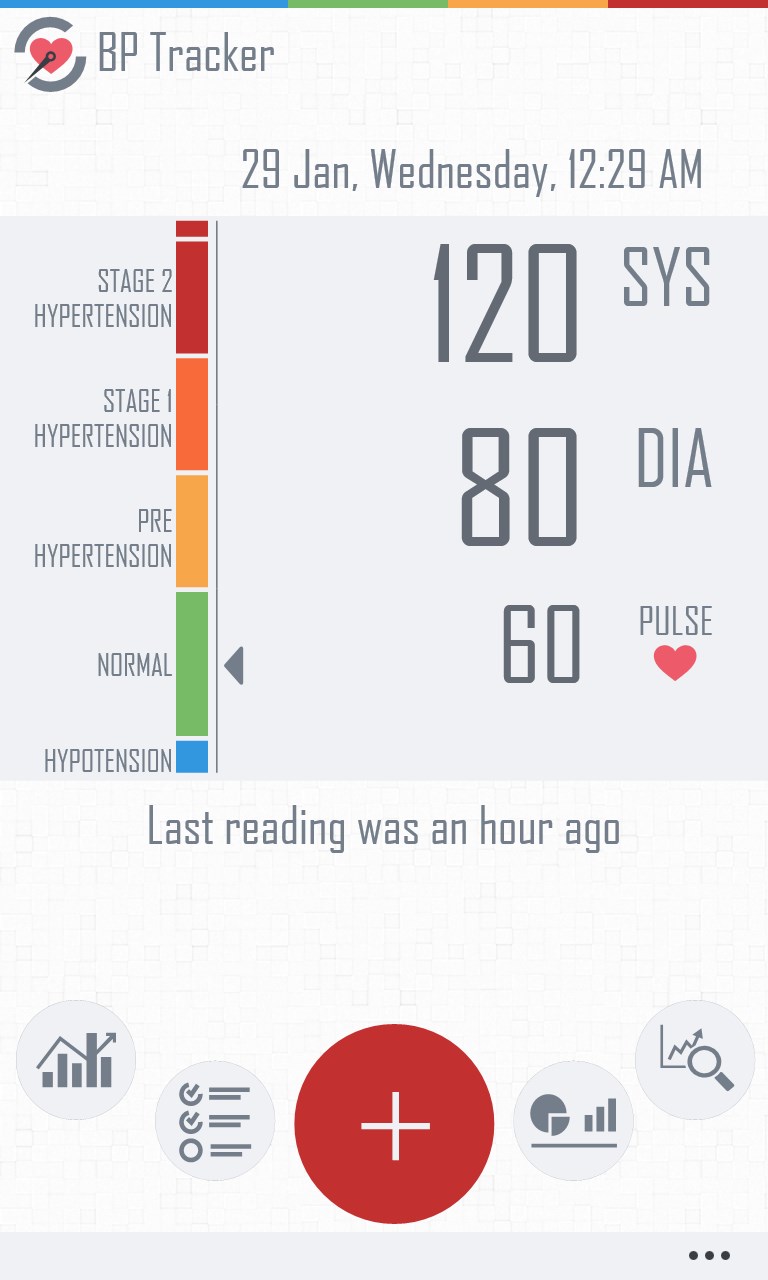The image size is (768, 1280).
Task: Open the checklist readings log
Action: coord(214,1121)
